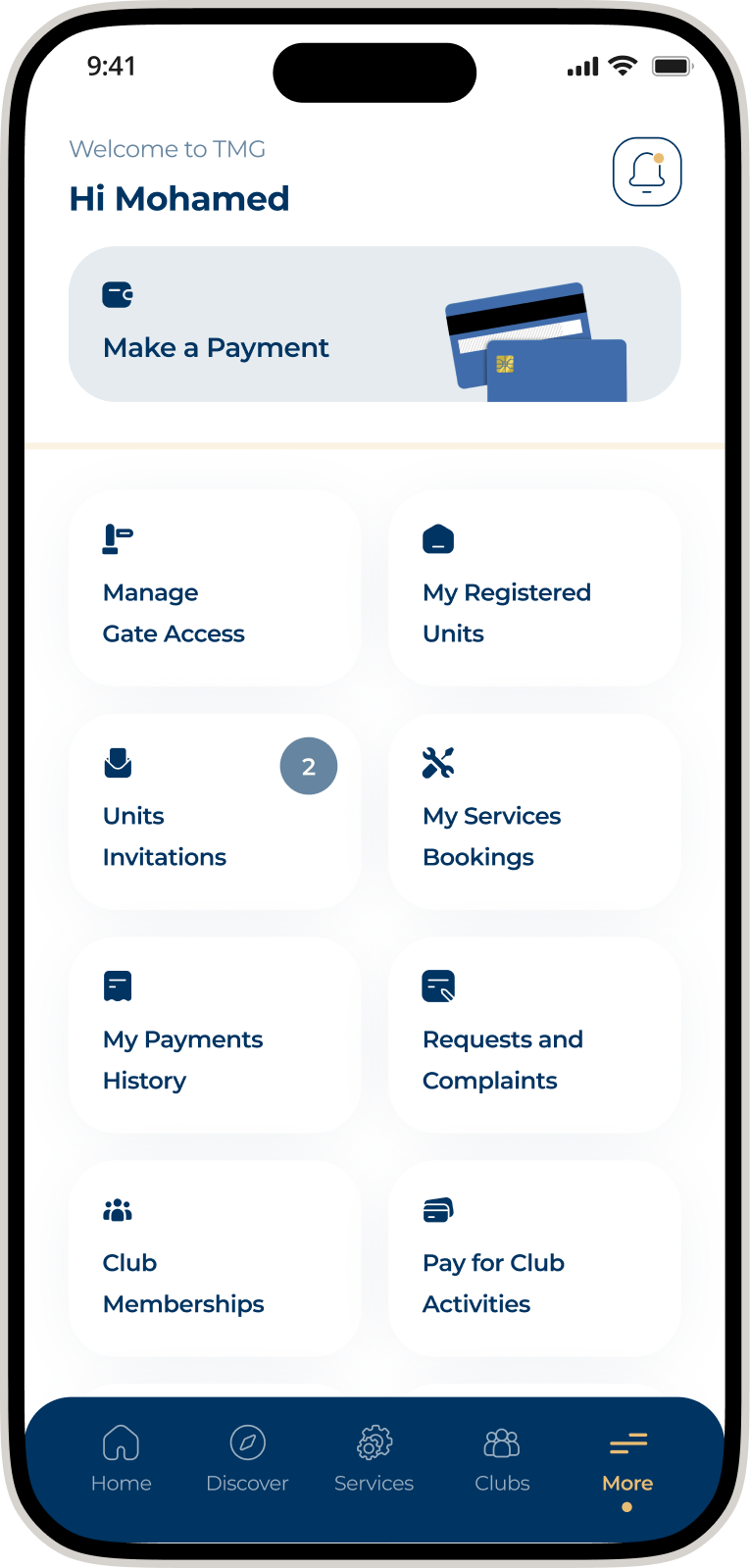Select Pay for Club Activities
750x1568 pixels.
534,1259
